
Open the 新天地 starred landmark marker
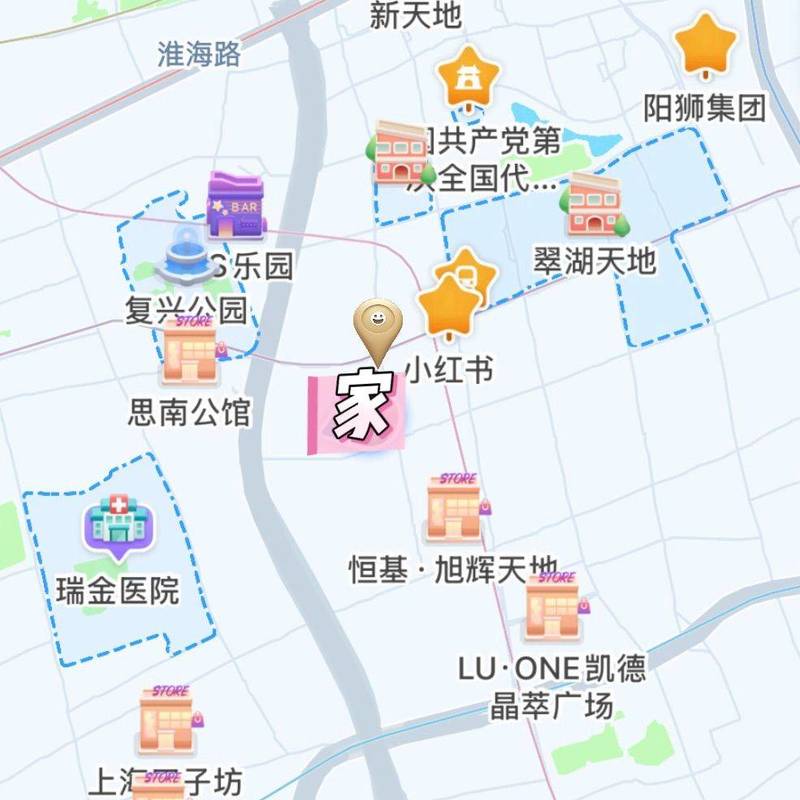468,78
